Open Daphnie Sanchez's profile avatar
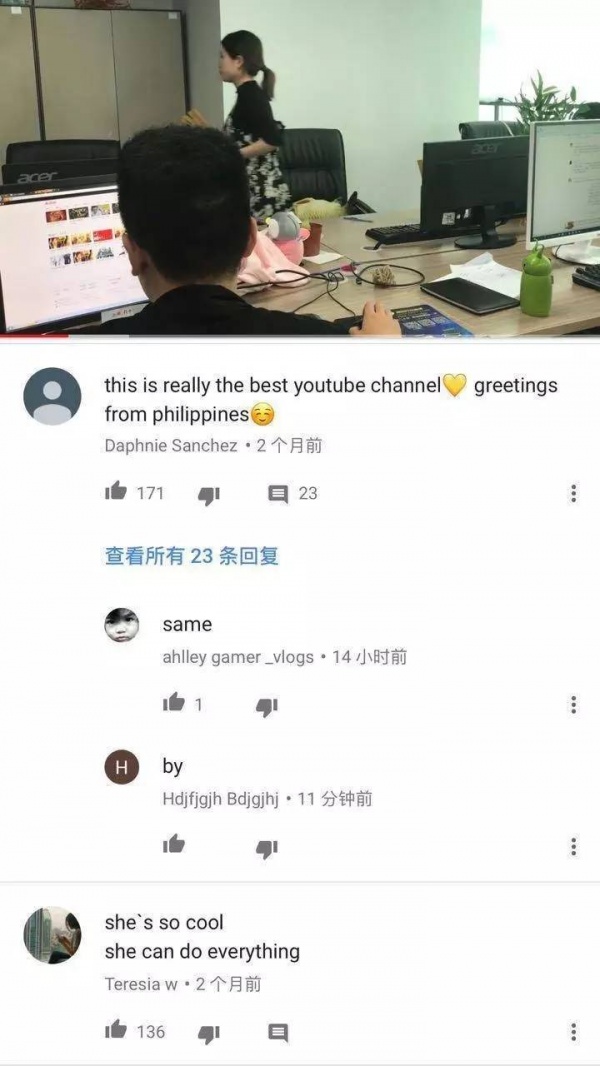 52,396
